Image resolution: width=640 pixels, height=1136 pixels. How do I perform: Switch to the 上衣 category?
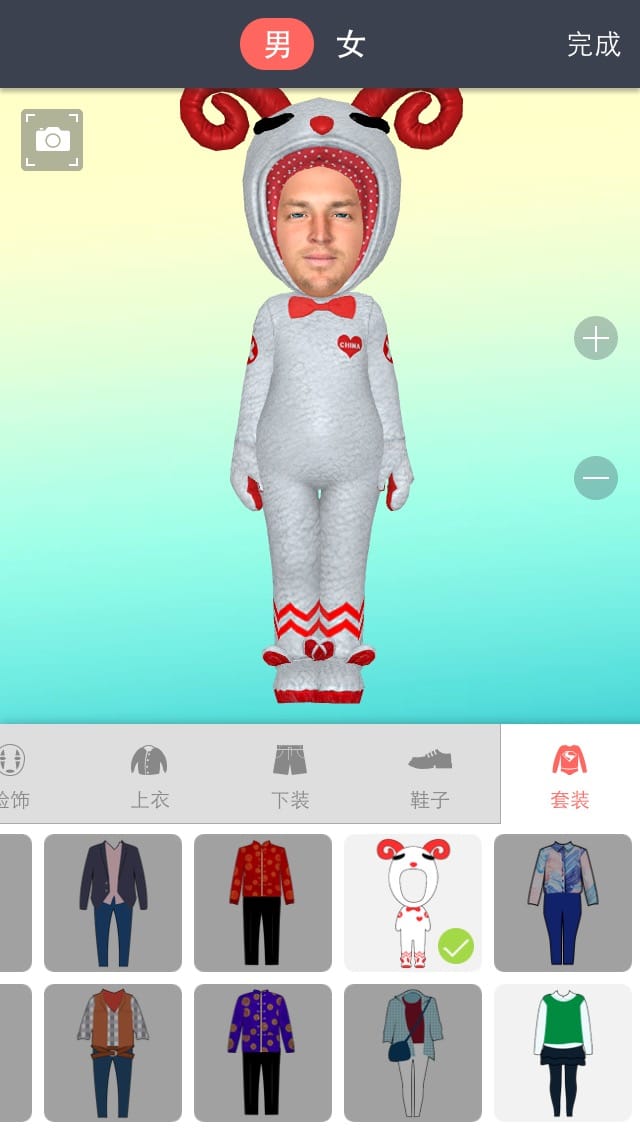coord(150,775)
